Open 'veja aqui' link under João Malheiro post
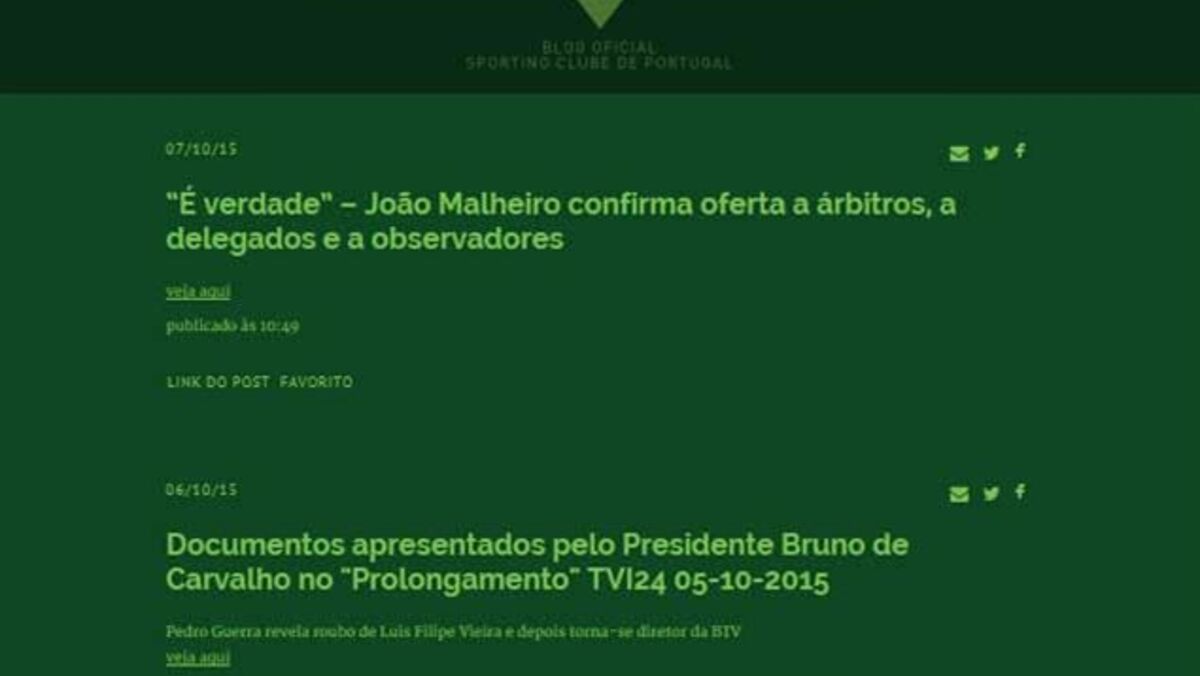This screenshot has width=1200, height=676. tap(198, 291)
